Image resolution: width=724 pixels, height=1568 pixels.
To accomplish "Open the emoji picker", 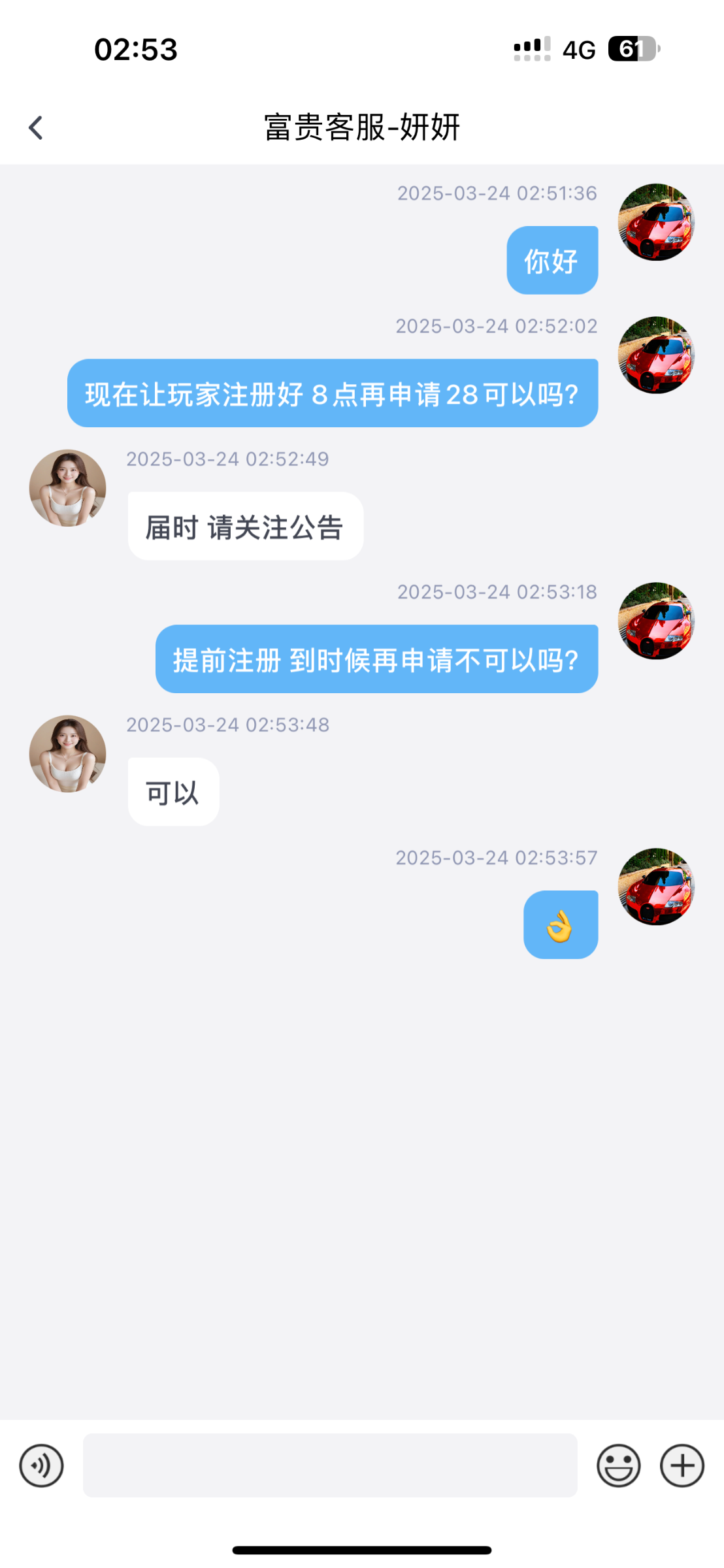I will click(x=618, y=1465).
